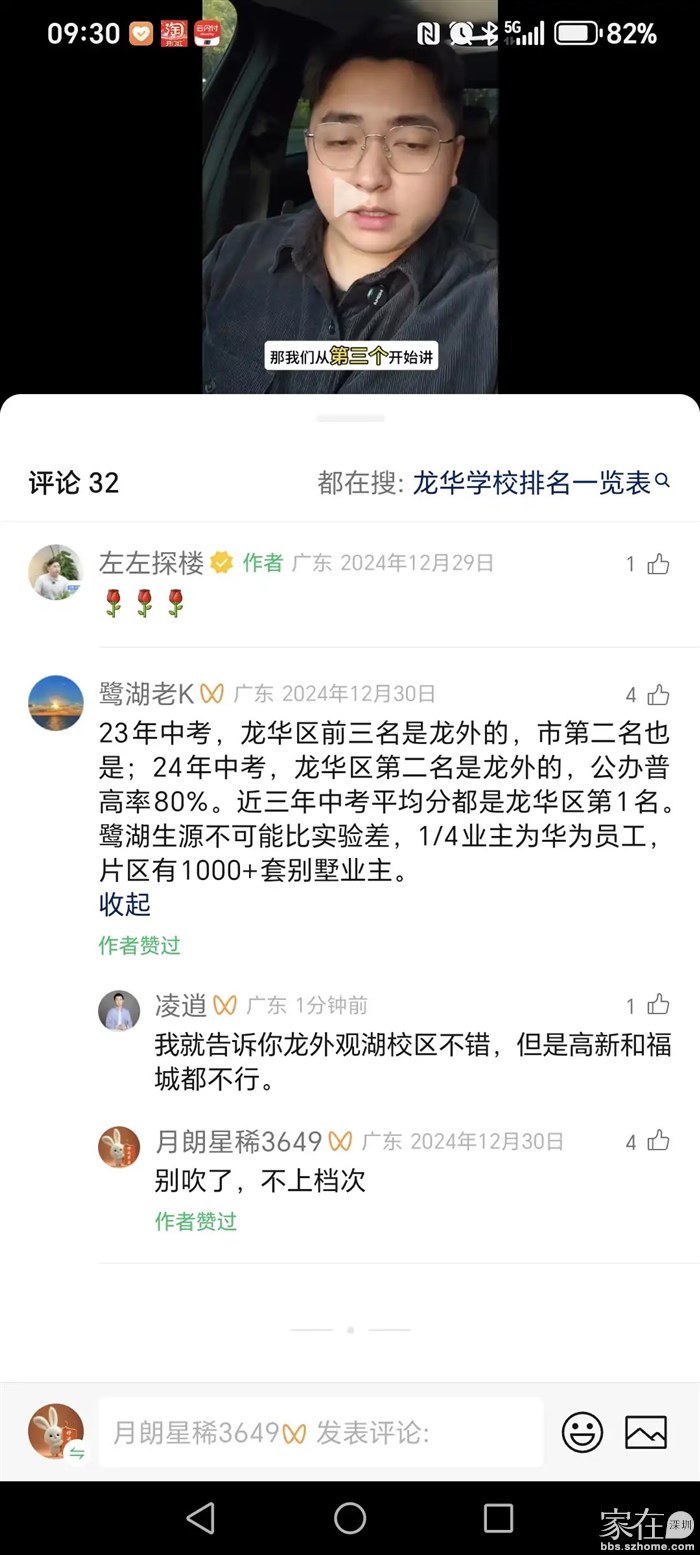Like 凌逍's reply
700x1555 pixels.
657,1005
